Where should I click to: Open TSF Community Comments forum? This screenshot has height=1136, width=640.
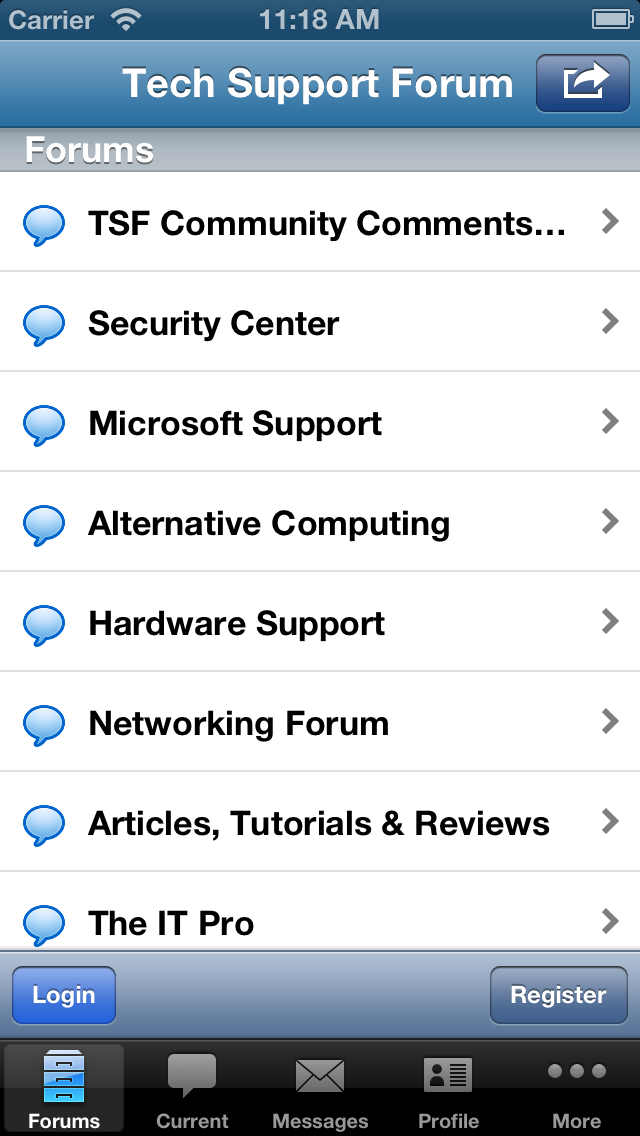tap(320, 222)
